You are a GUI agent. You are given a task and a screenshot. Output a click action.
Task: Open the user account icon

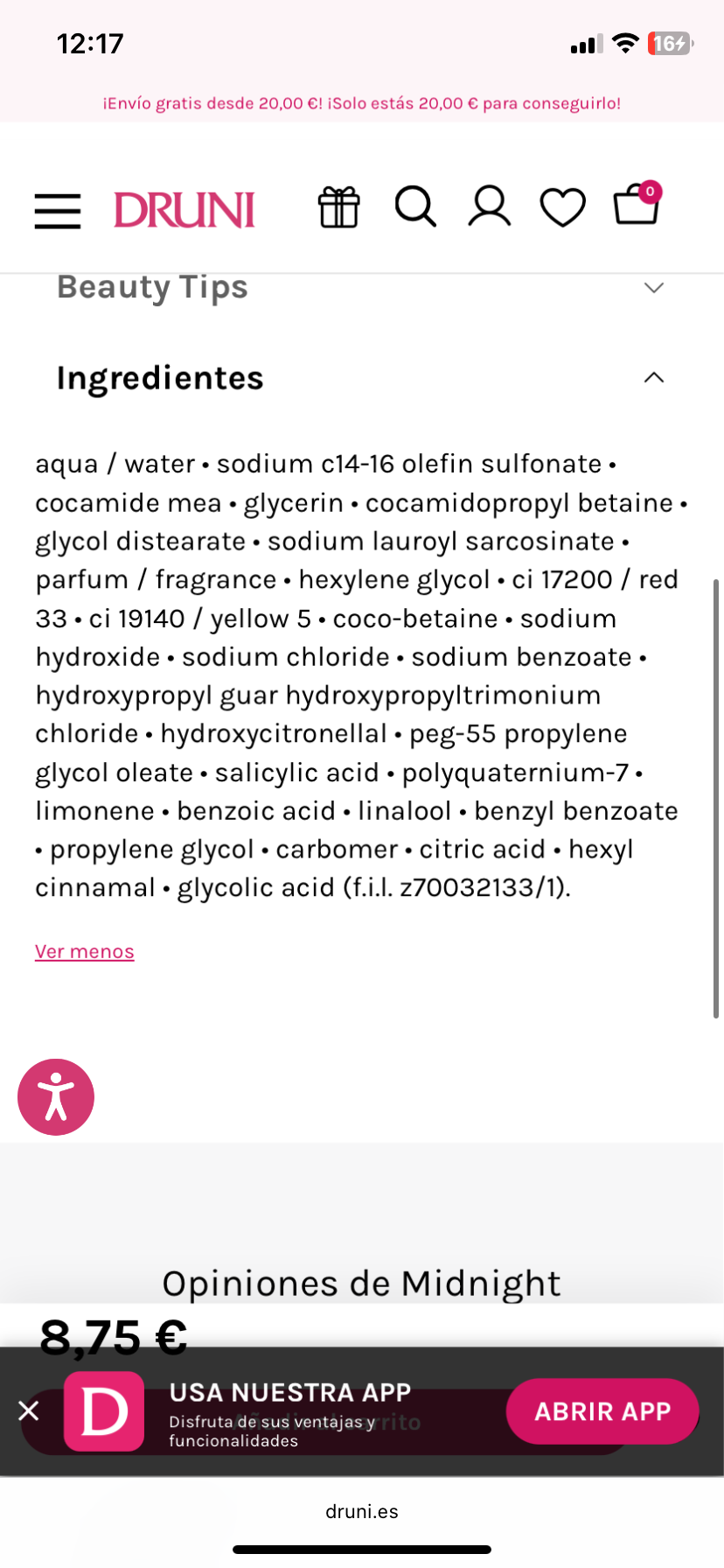[x=489, y=207]
